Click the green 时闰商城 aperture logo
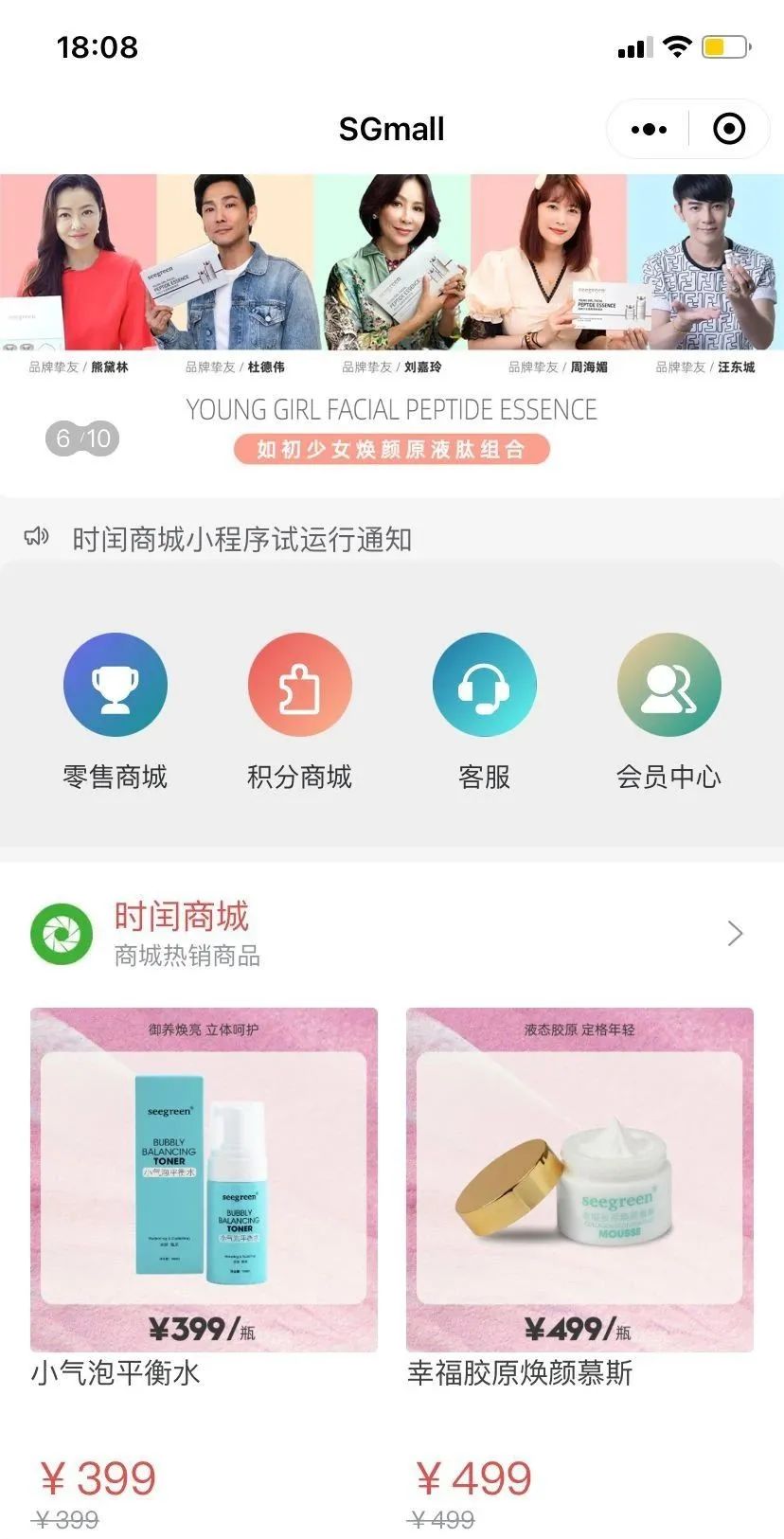 coord(61,933)
